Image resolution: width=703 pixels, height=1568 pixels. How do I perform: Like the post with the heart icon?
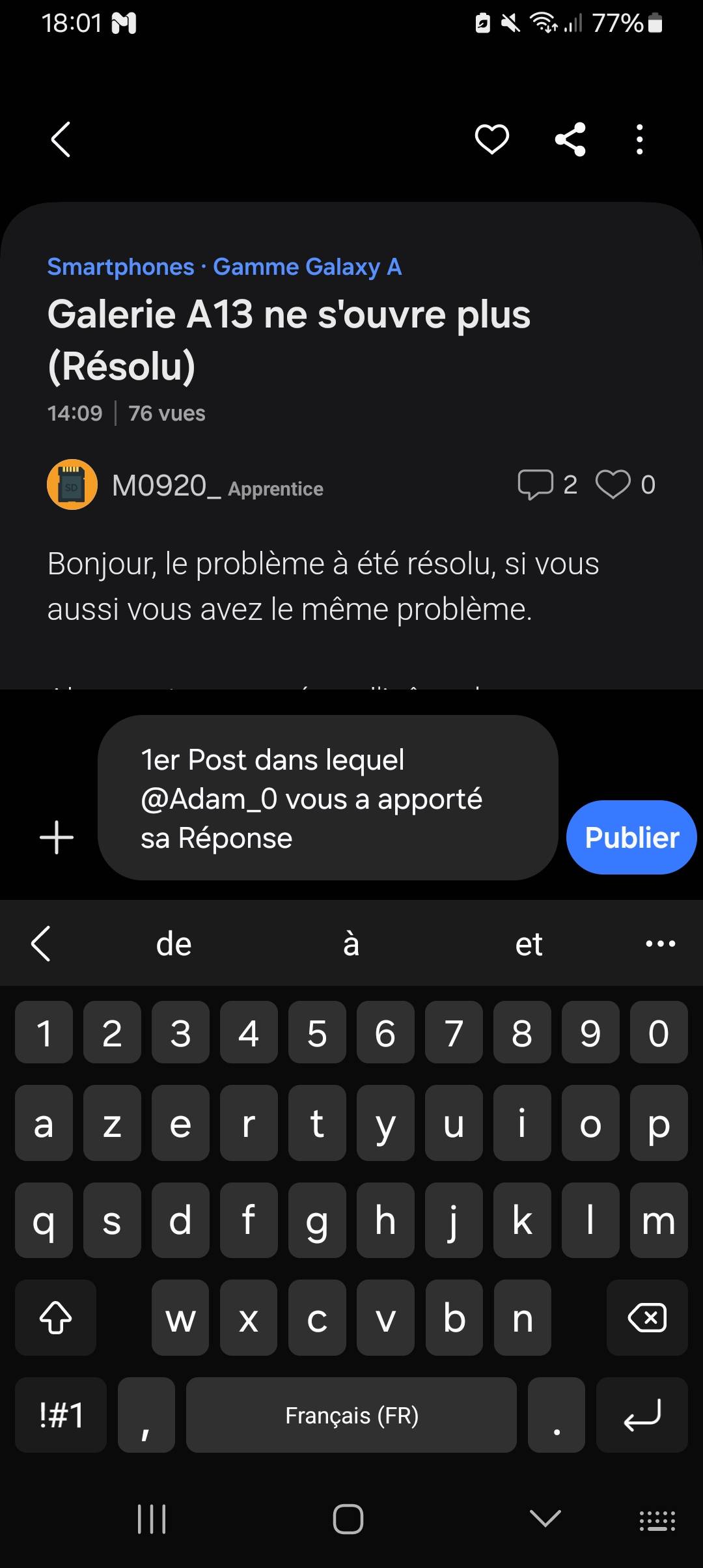tap(491, 139)
